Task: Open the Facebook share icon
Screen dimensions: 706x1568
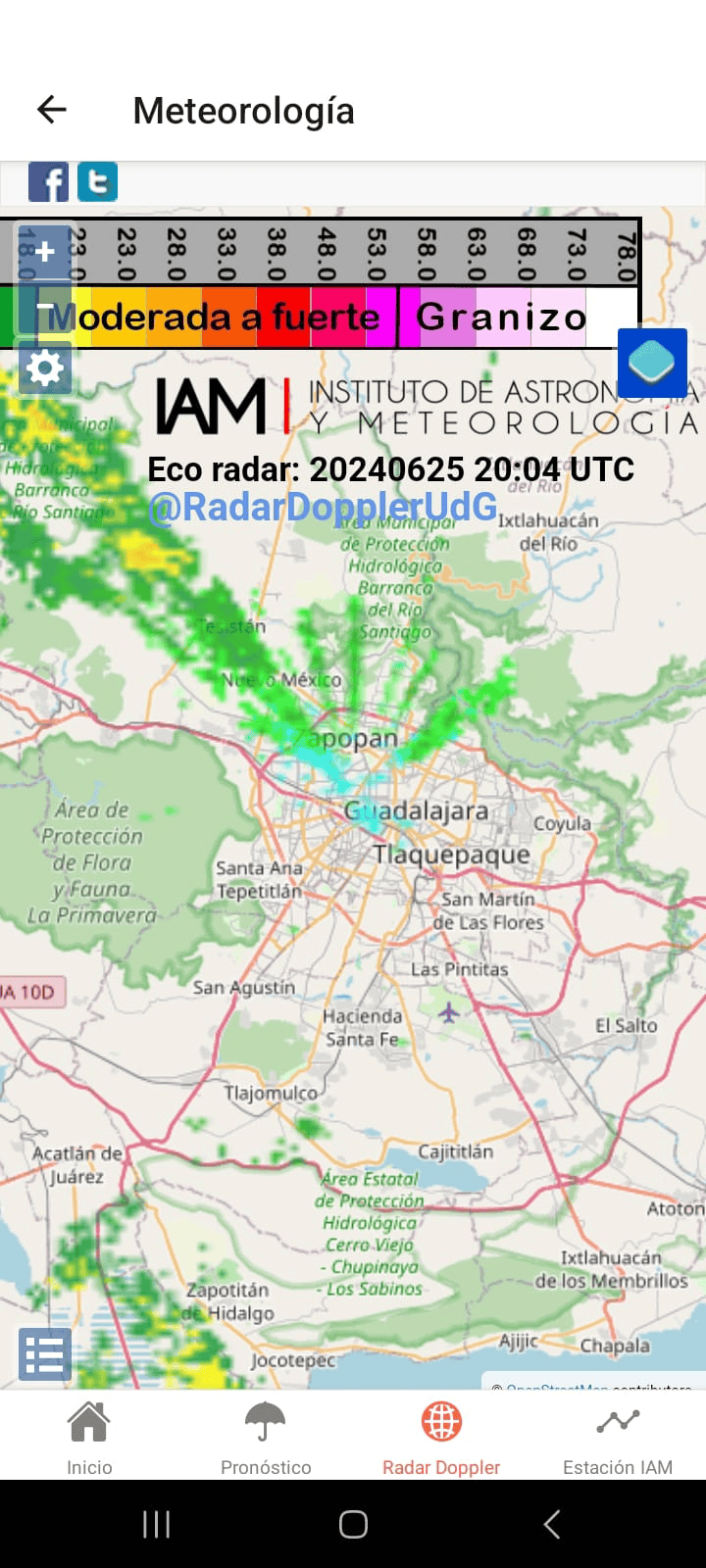Action: point(48,182)
